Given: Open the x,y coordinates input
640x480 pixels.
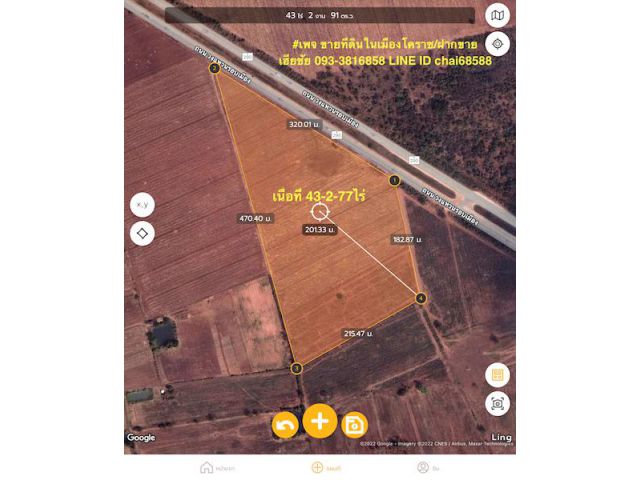Looking at the screenshot, I should coord(142,205).
